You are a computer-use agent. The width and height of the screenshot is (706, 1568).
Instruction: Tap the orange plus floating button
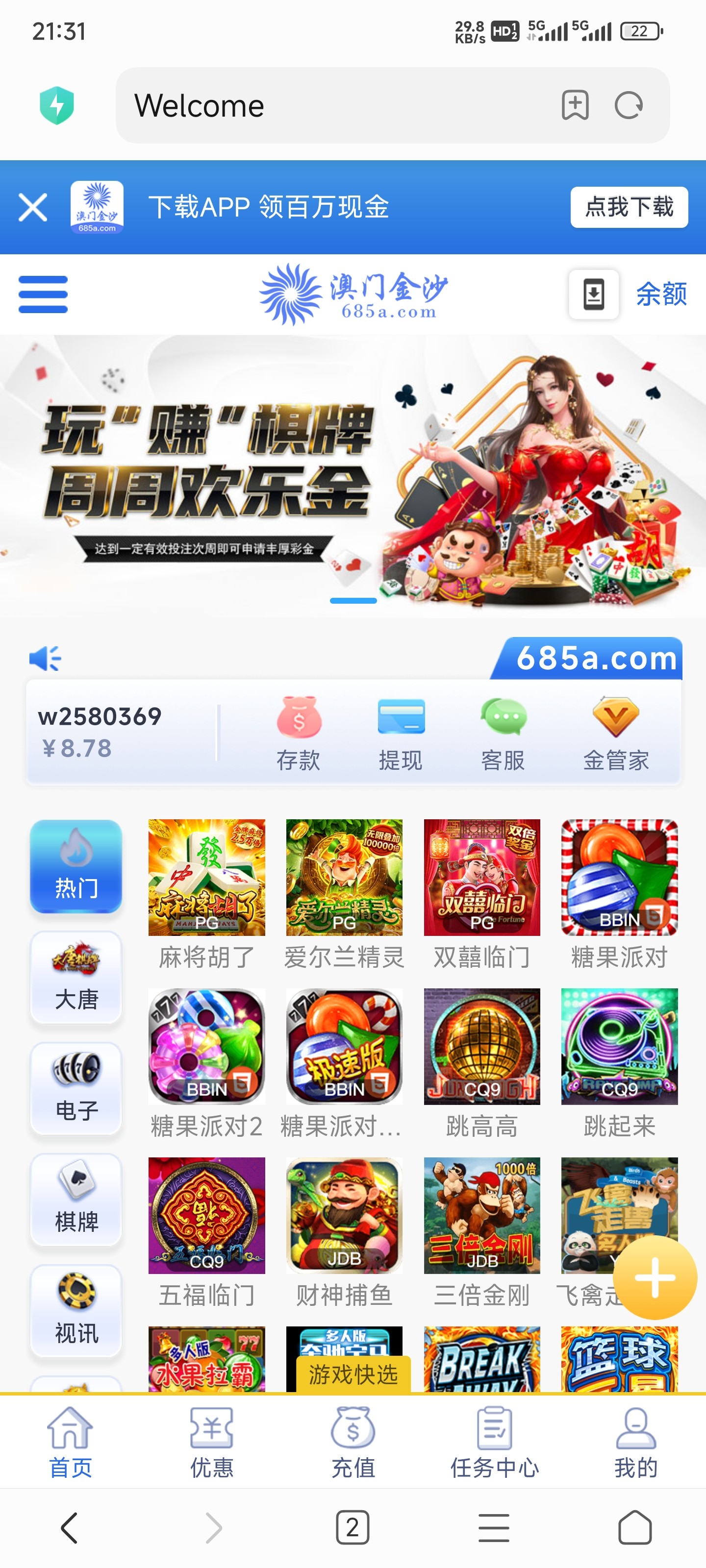click(655, 1277)
